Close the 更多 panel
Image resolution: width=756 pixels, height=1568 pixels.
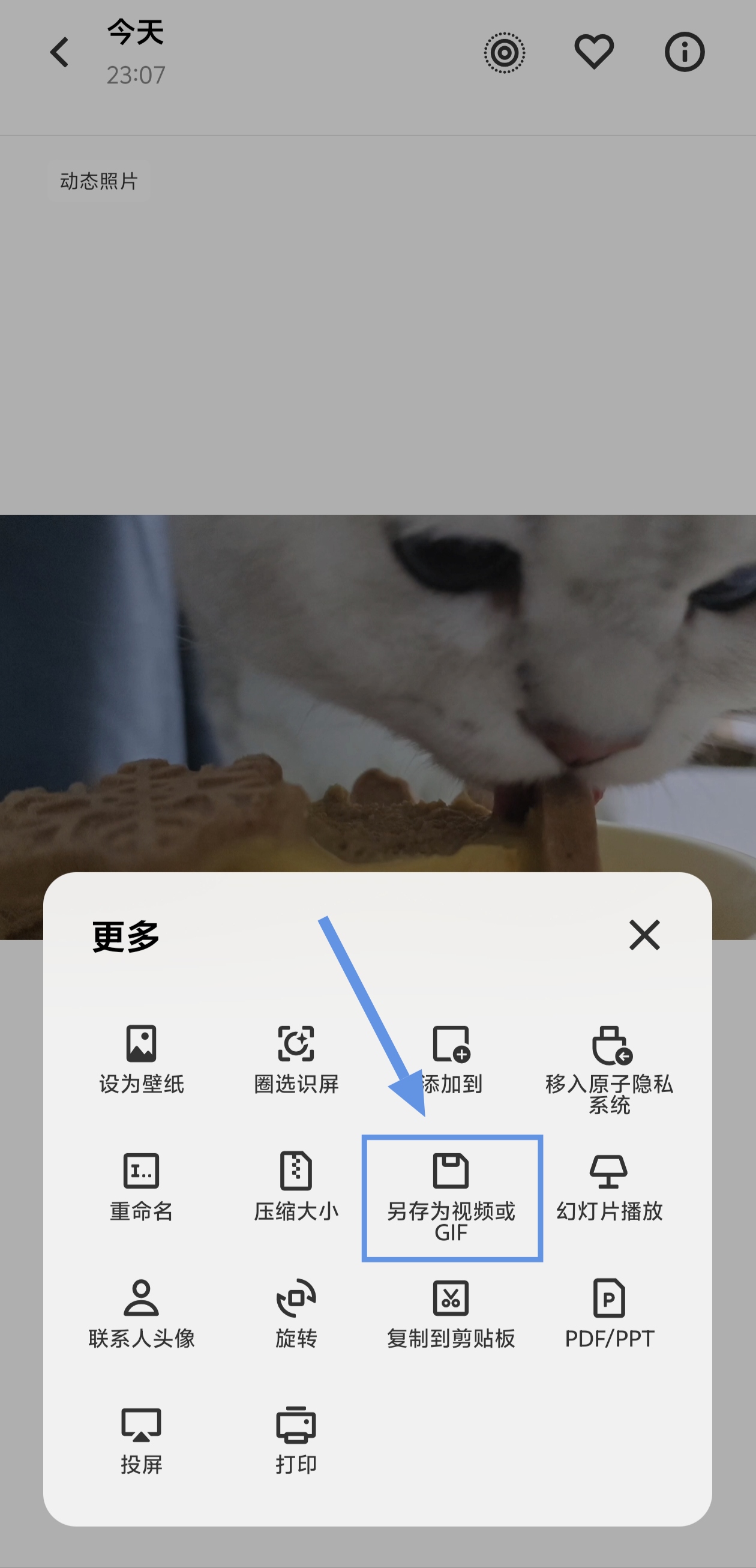coord(644,935)
